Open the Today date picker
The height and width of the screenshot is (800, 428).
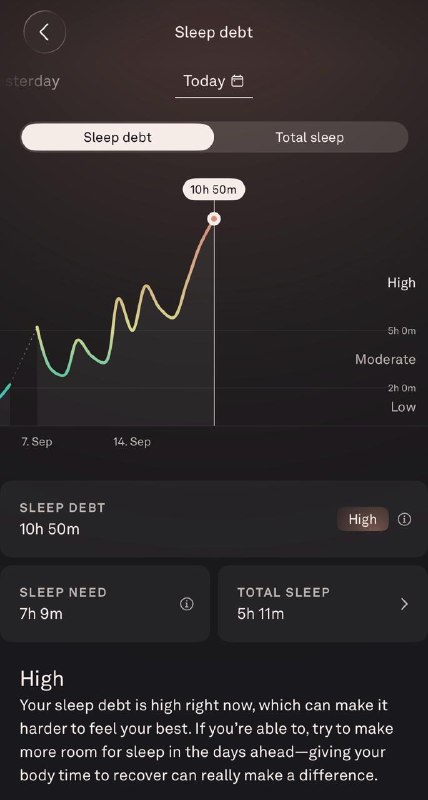pos(214,81)
